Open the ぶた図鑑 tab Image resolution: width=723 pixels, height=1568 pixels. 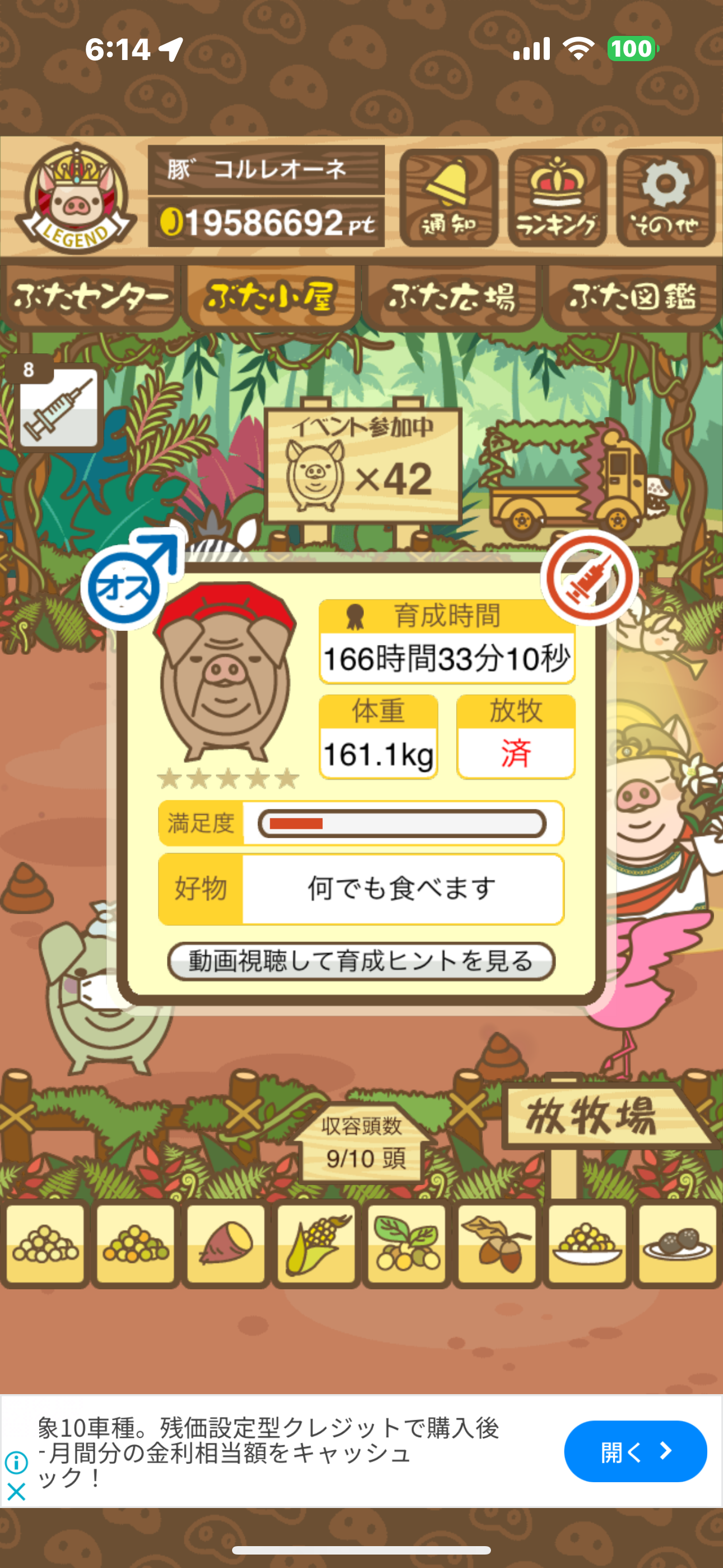pyautogui.click(x=632, y=298)
